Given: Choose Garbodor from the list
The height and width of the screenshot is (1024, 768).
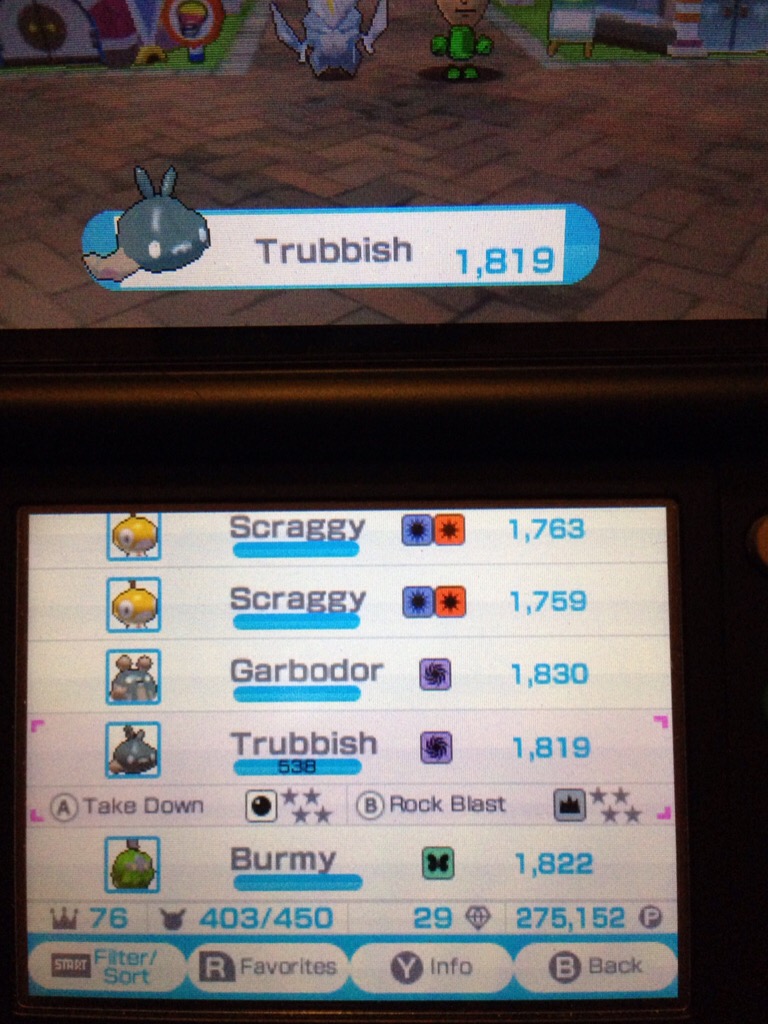Looking at the screenshot, I should coord(348,675).
